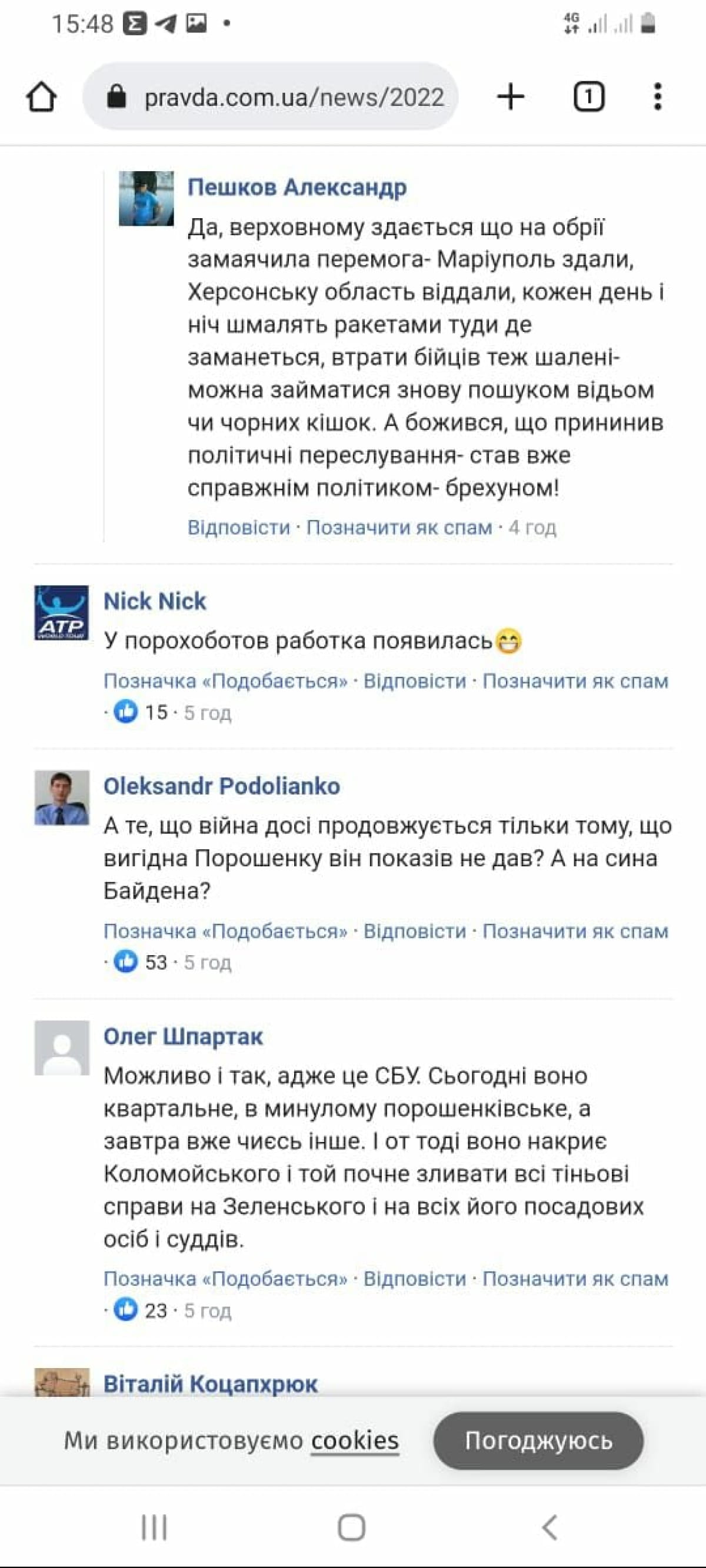Open Пешков Александр's profile
This screenshot has width=706, height=1568.
click(297, 187)
